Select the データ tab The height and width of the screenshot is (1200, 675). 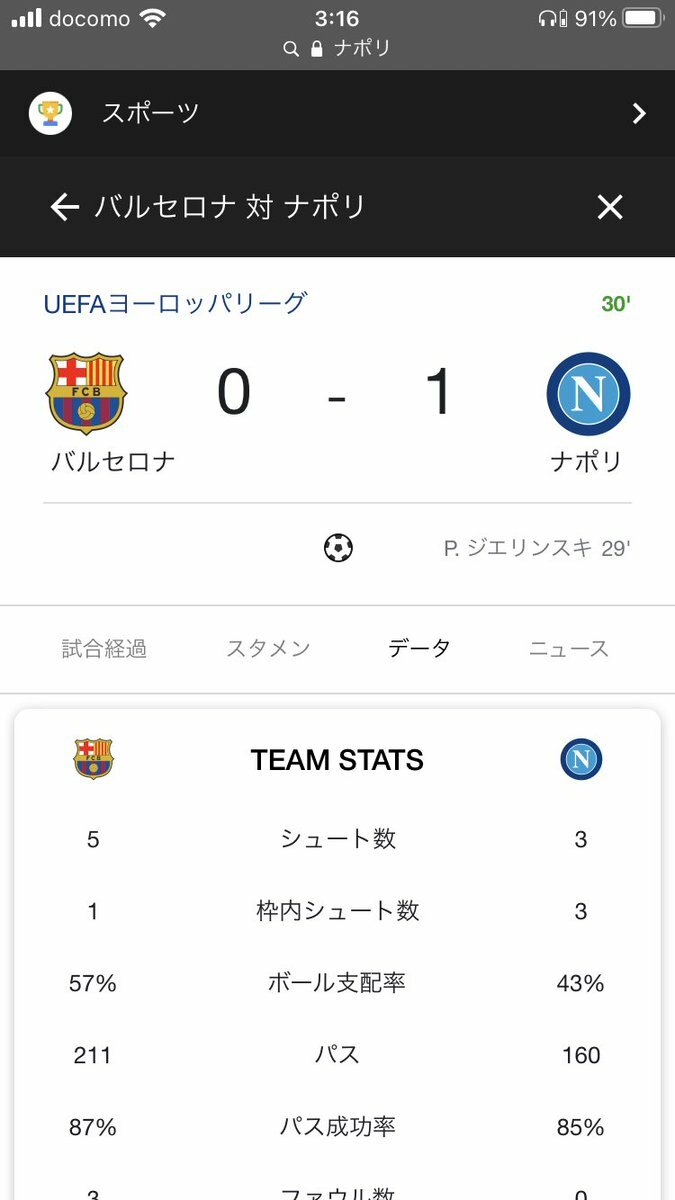pyautogui.click(x=419, y=649)
